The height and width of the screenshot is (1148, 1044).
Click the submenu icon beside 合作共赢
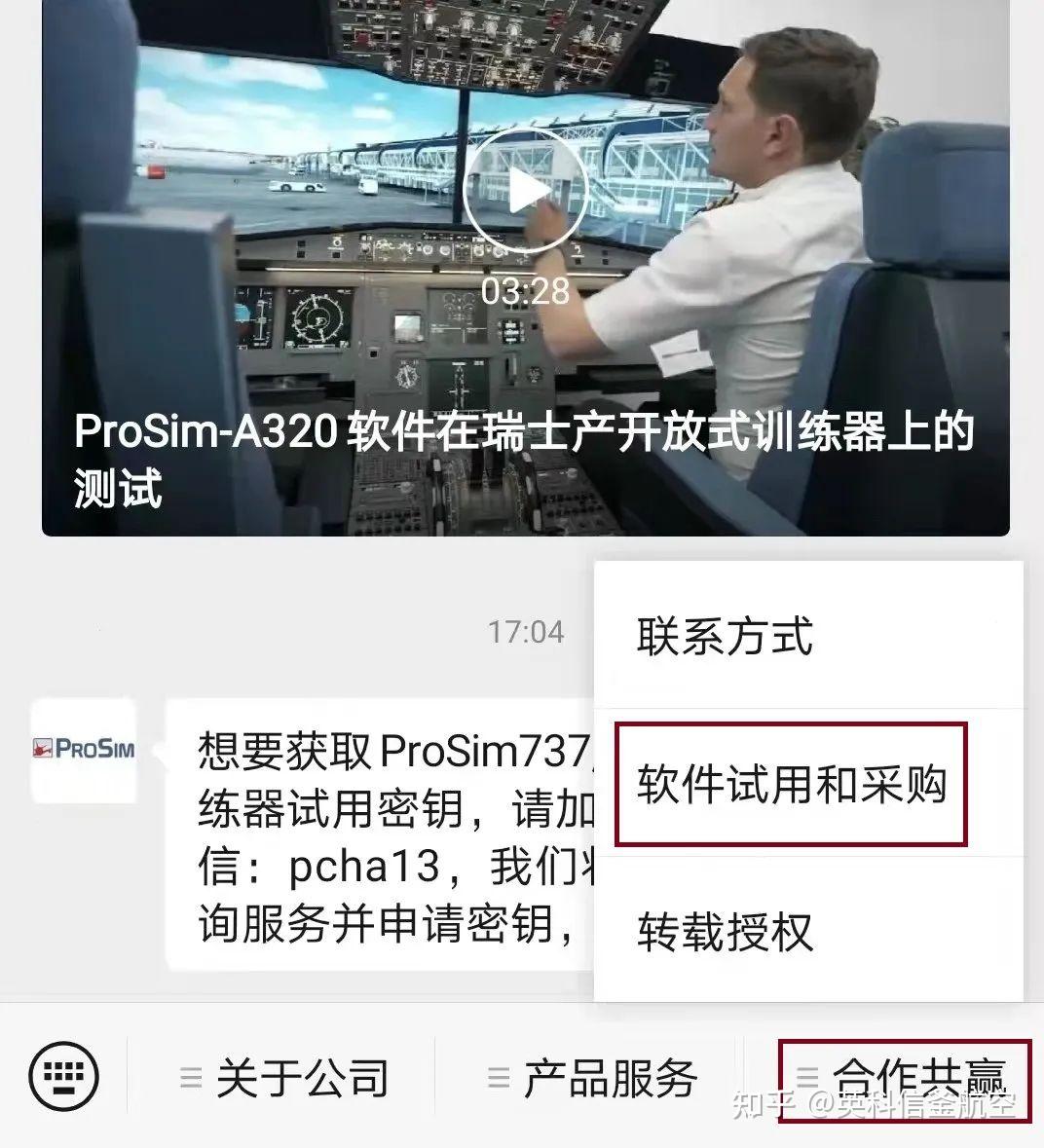[806, 1075]
